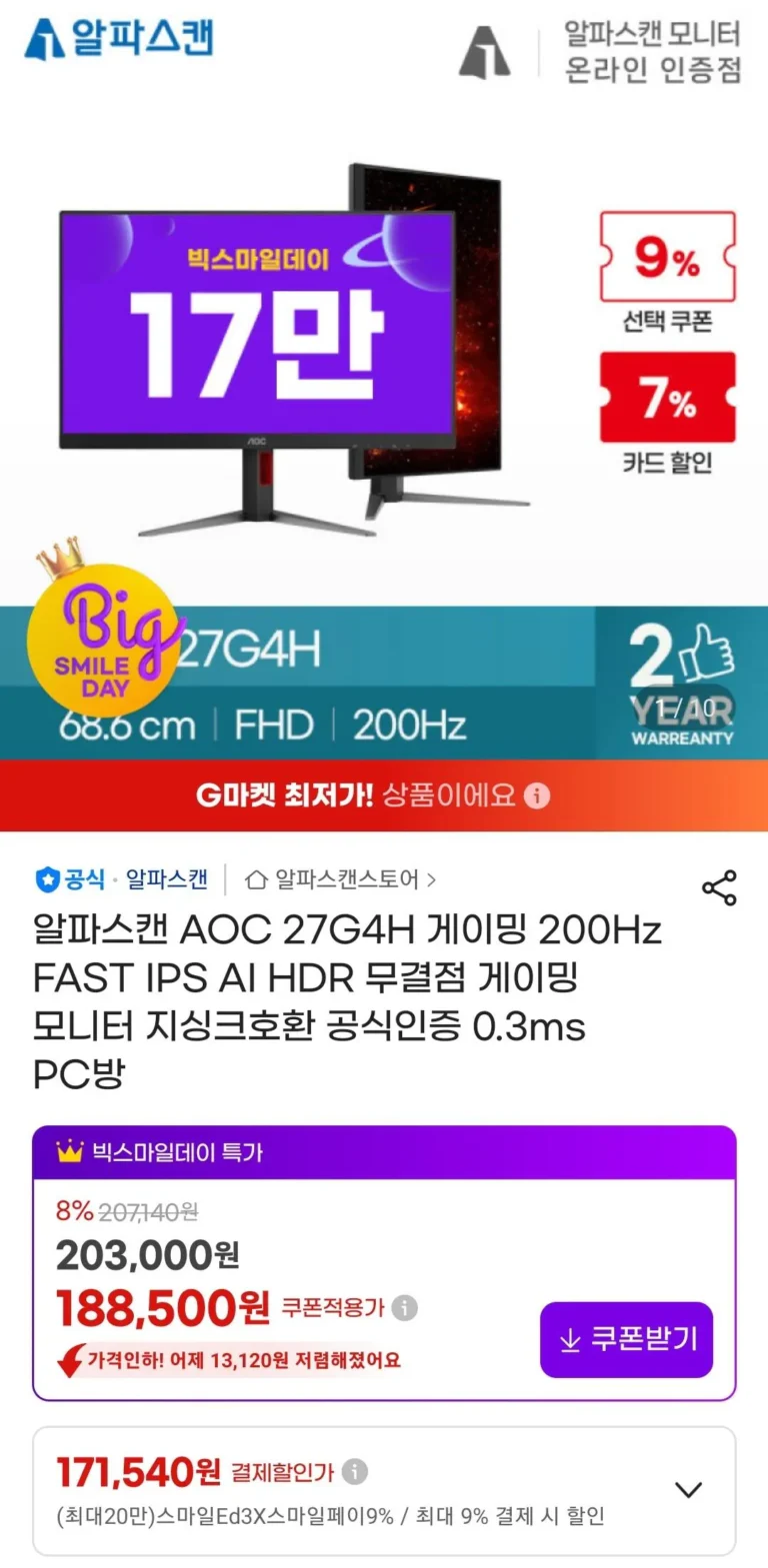This screenshot has width=768, height=1568.
Task: Open info icon on G마켓 최저가 banner
Action: pos(537,795)
